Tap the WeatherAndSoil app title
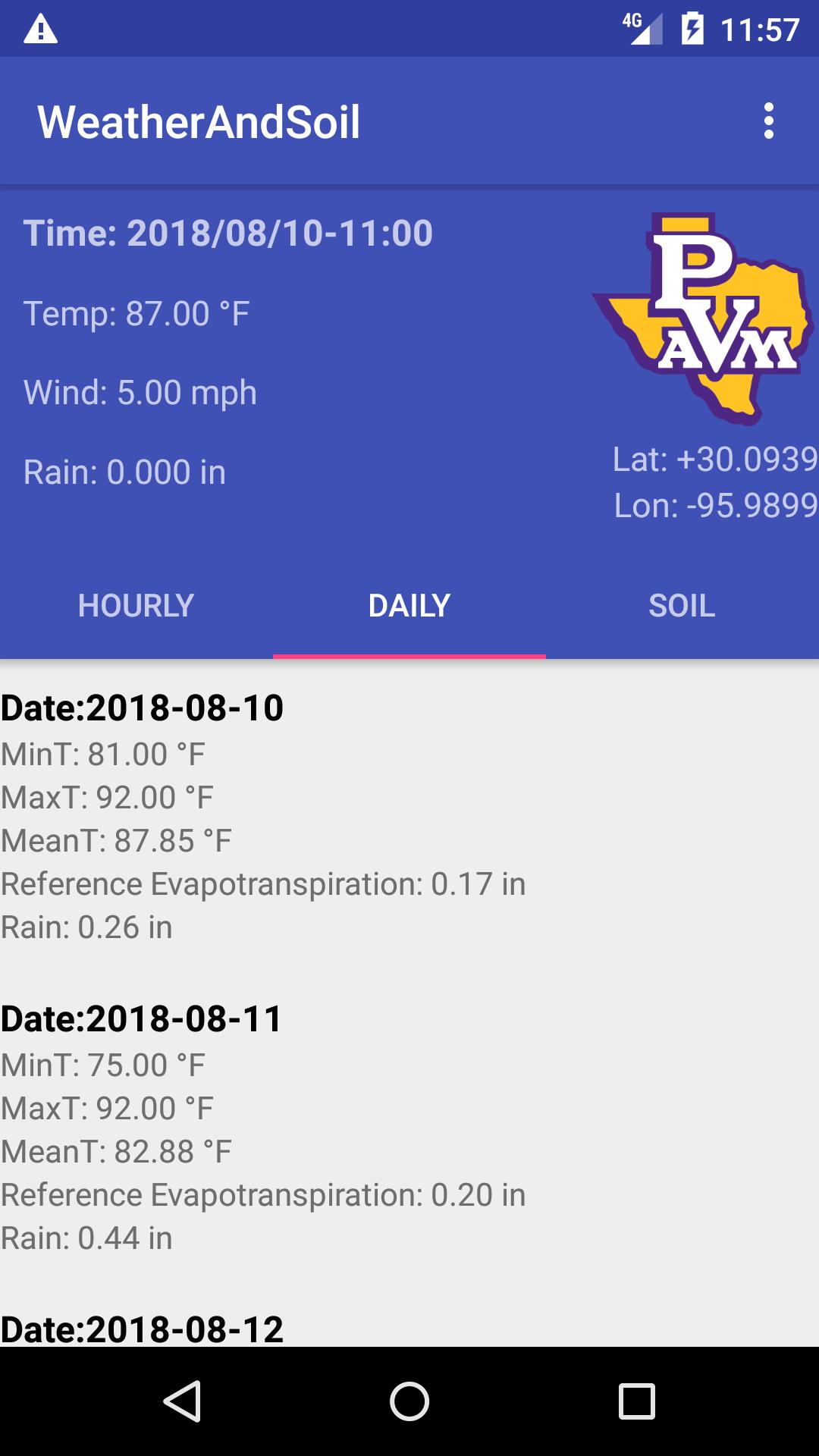Viewport: 819px width, 1456px height. (x=199, y=120)
